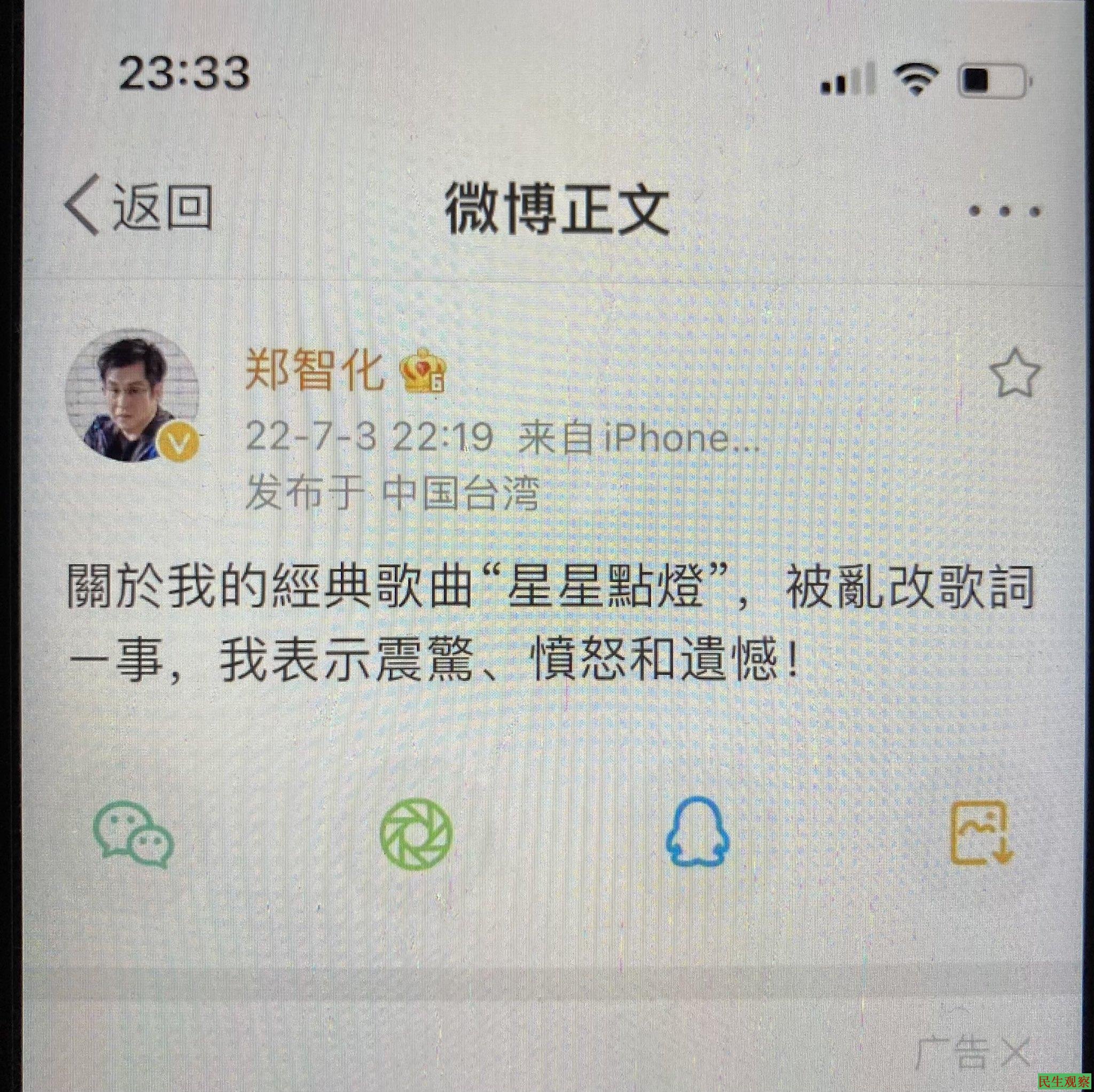Viewport: 1094px width, 1092px height.
Task: Share the post to QQ
Action: pos(697,832)
